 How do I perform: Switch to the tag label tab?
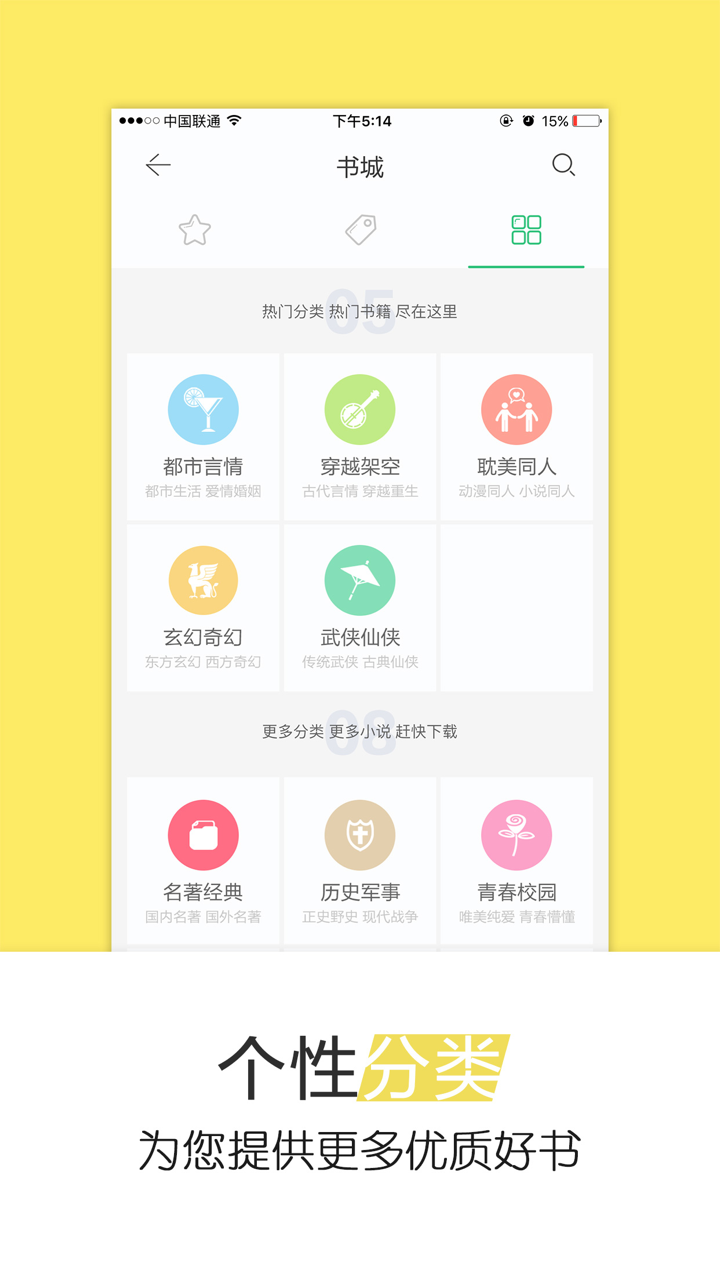tap(359, 230)
